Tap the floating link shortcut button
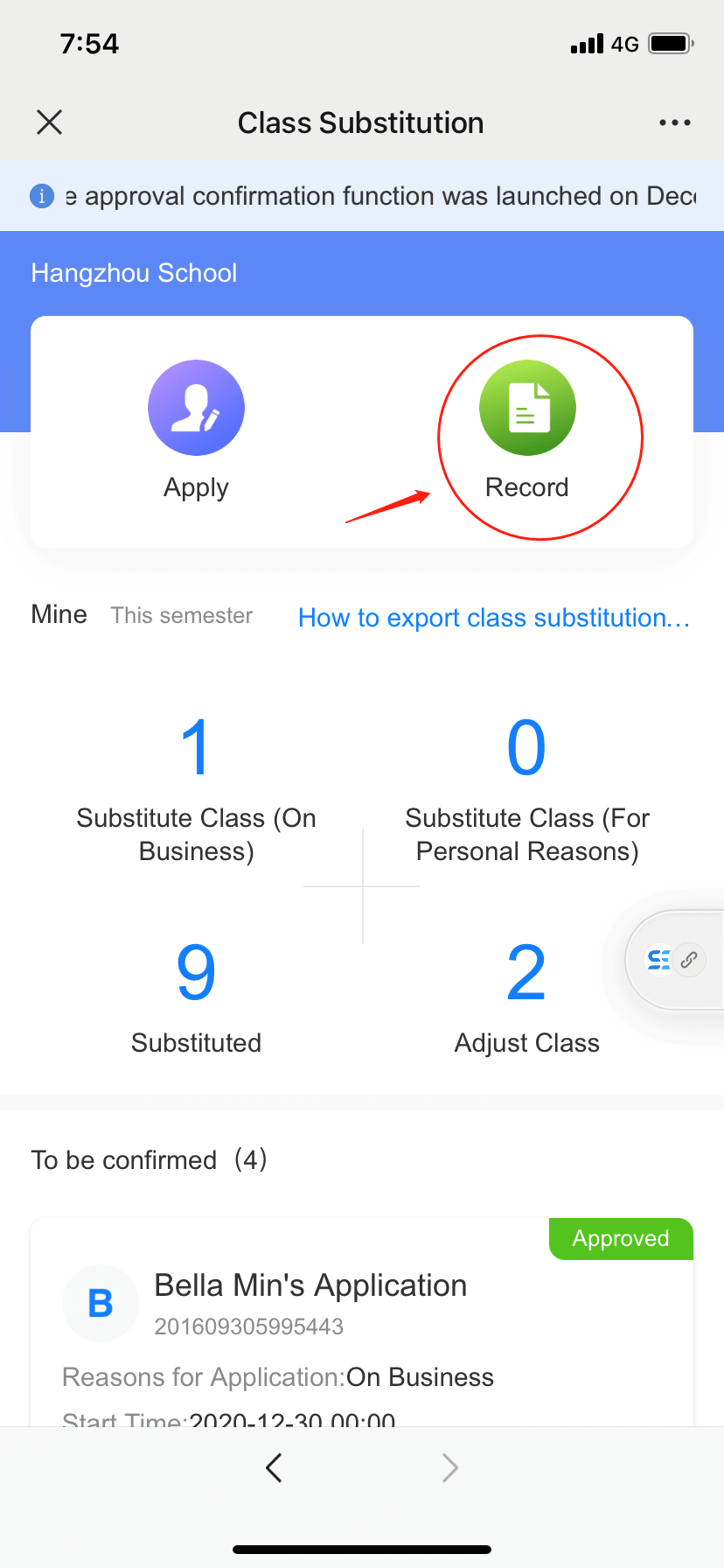The width and height of the screenshot is (724, 1568). 676,960
